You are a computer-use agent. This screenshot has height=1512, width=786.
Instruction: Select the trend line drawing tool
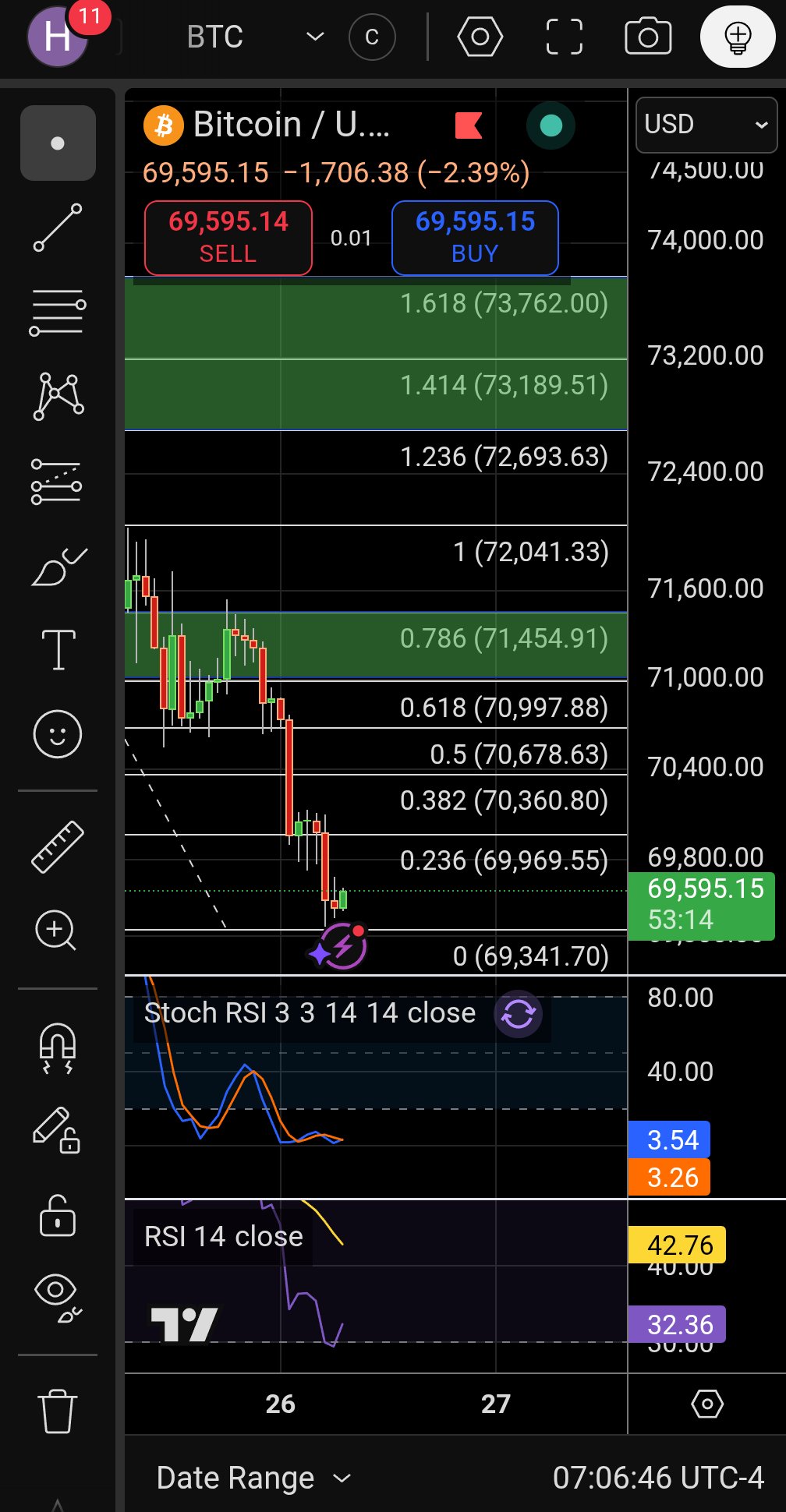58,228
